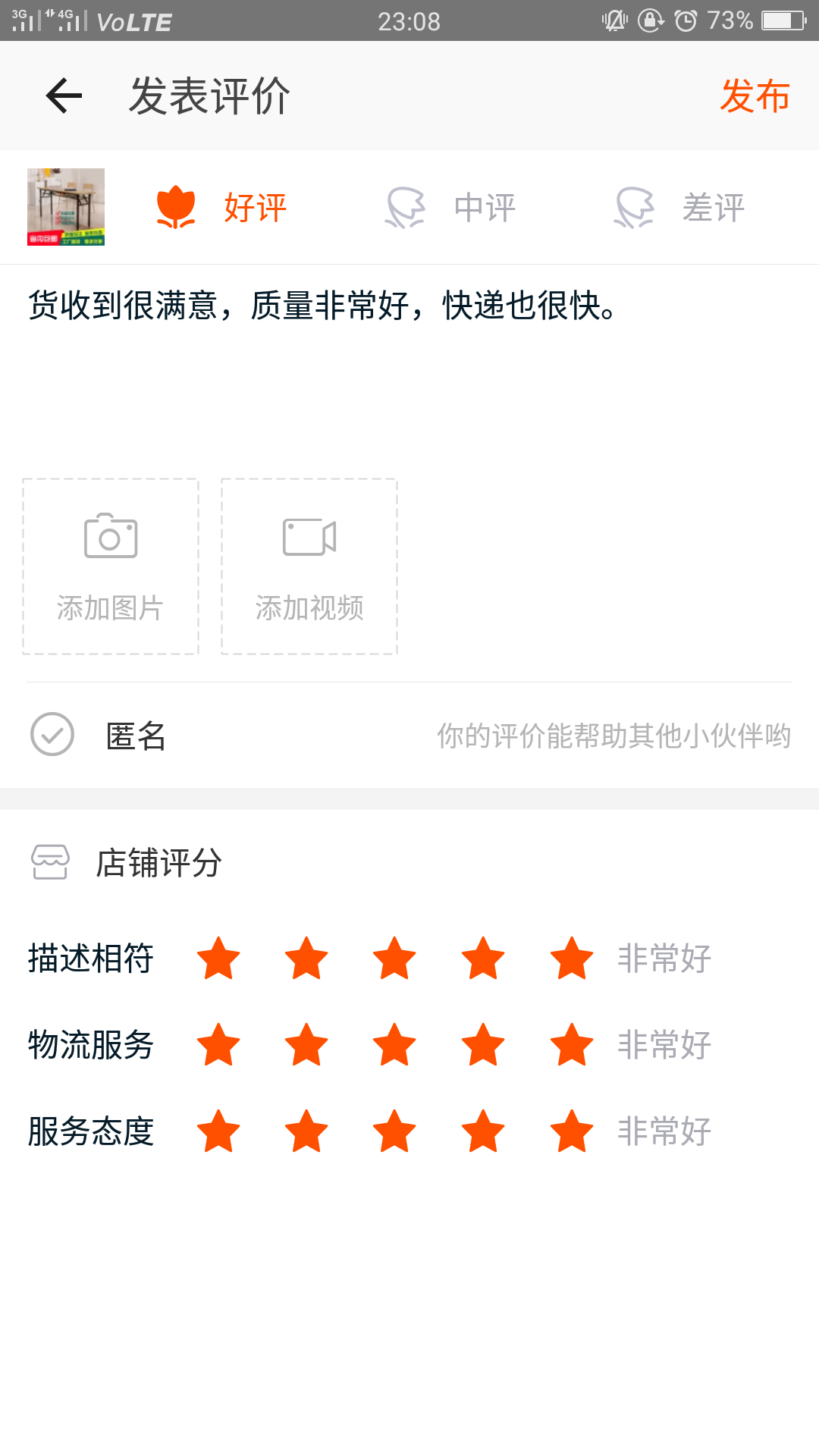Rate 描述相符 with five stars

(x=572, y=958)
